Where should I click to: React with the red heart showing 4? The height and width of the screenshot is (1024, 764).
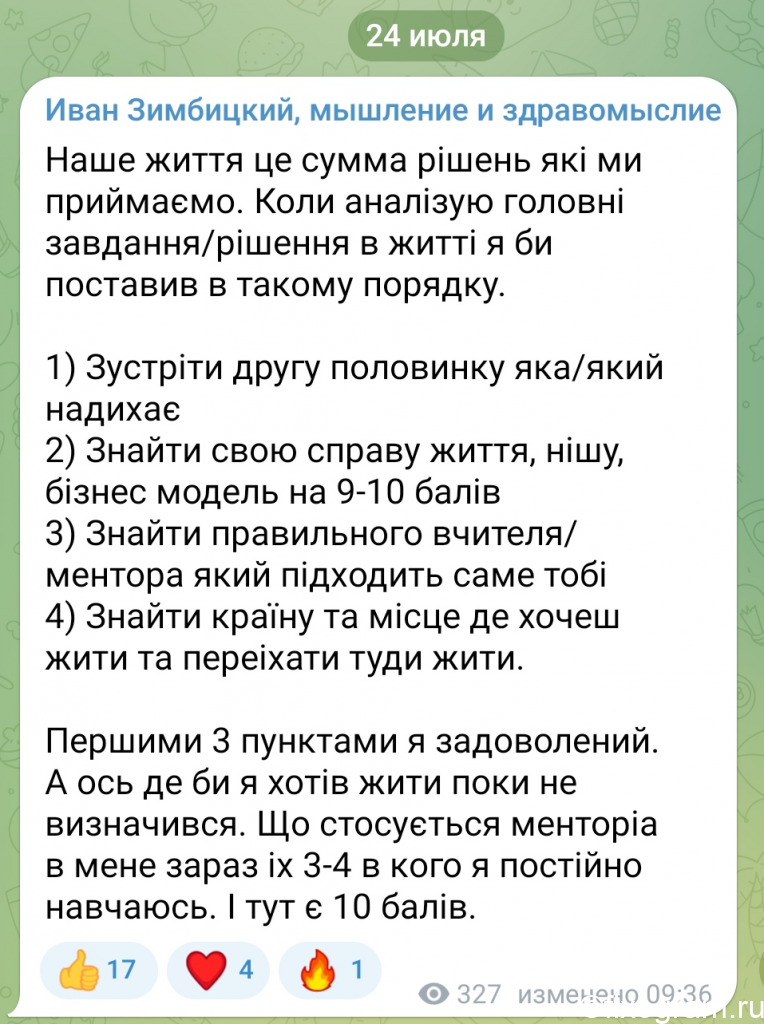(x=218, y=970)
